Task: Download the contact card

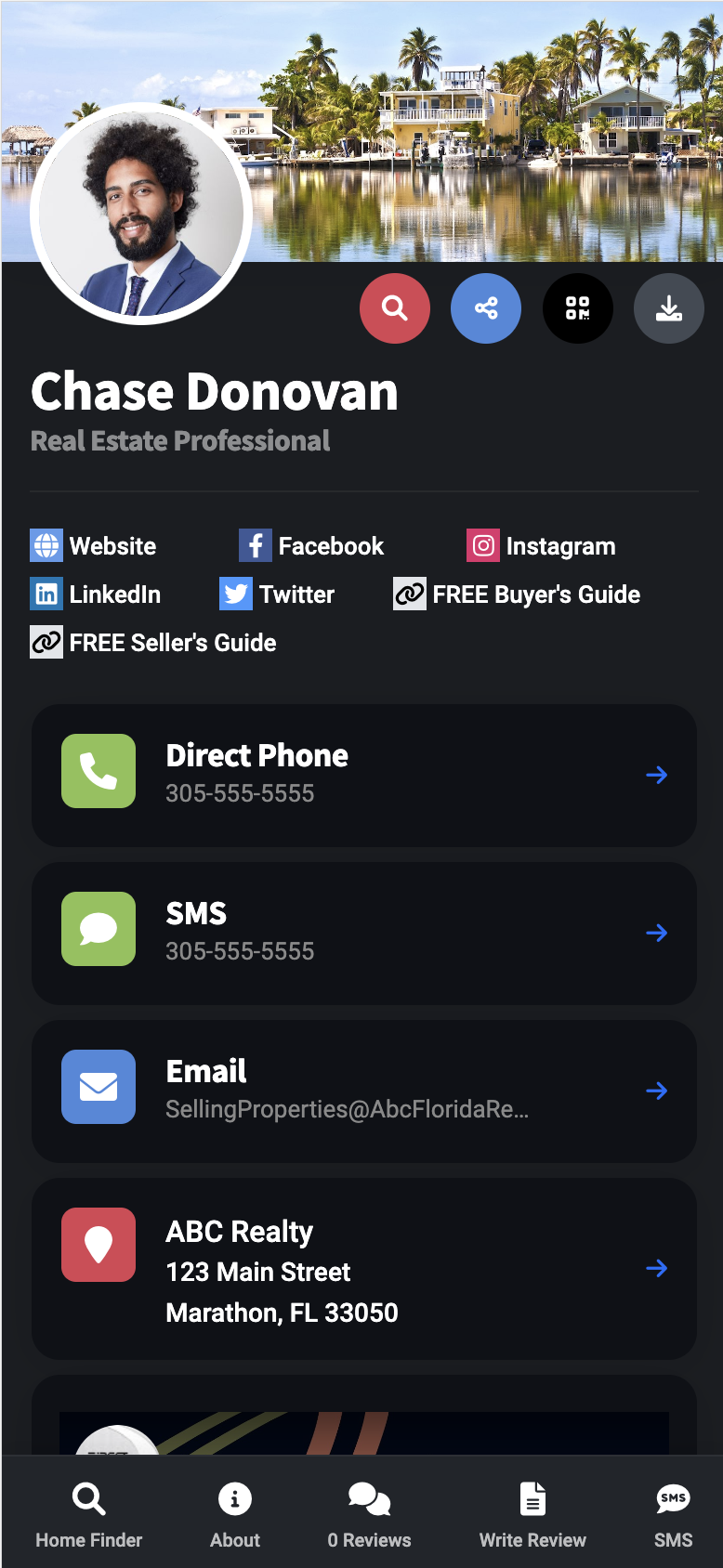Action: 669,308
